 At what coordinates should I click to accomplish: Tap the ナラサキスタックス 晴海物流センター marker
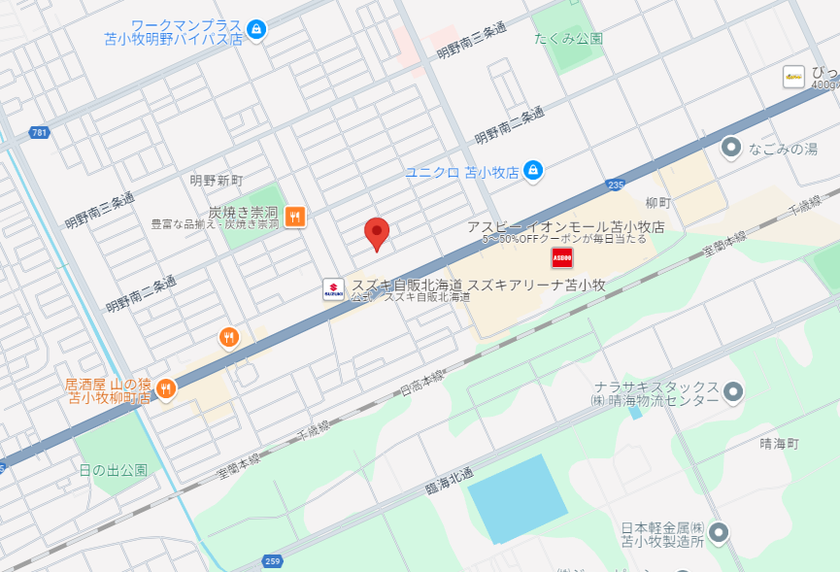pos(733,391)
